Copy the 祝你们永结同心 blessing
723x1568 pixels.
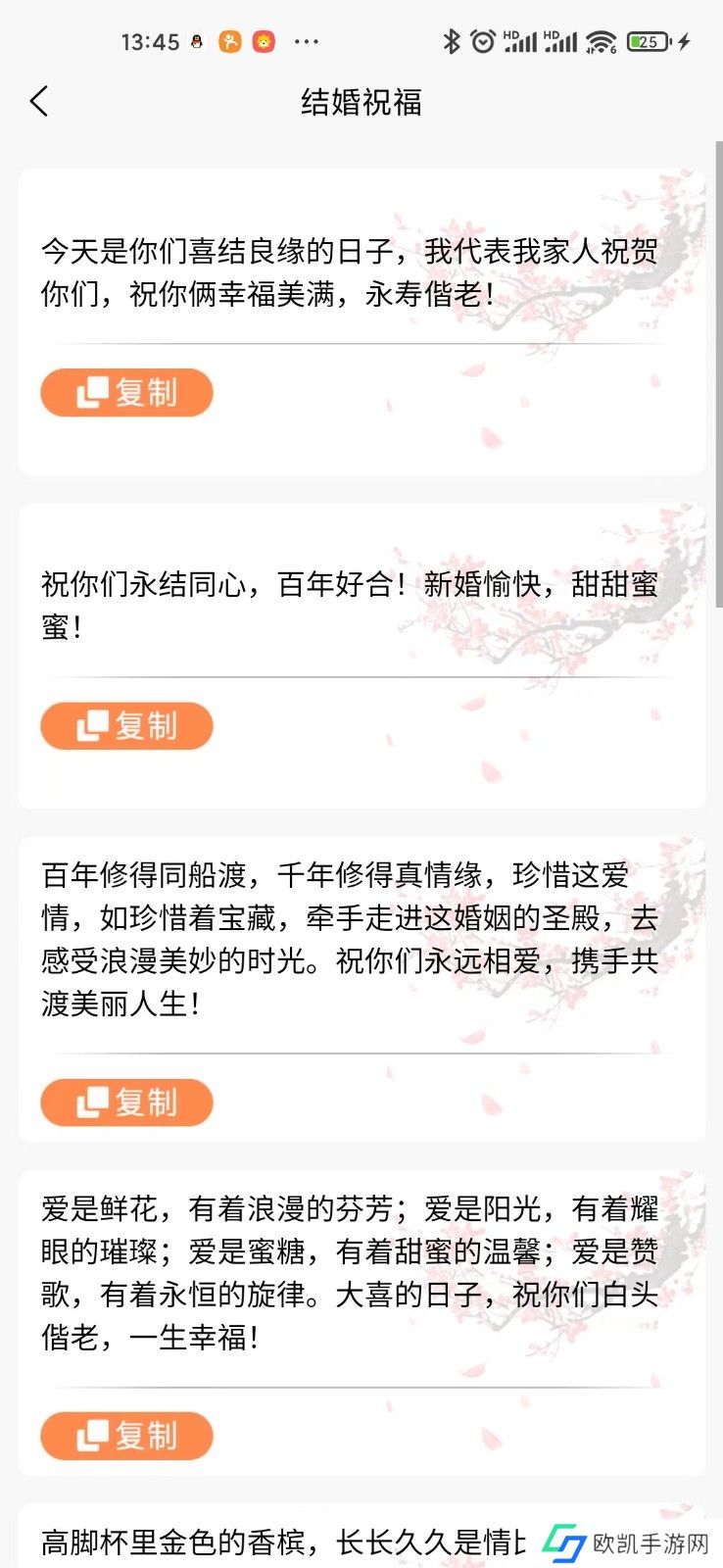point(126,726)
